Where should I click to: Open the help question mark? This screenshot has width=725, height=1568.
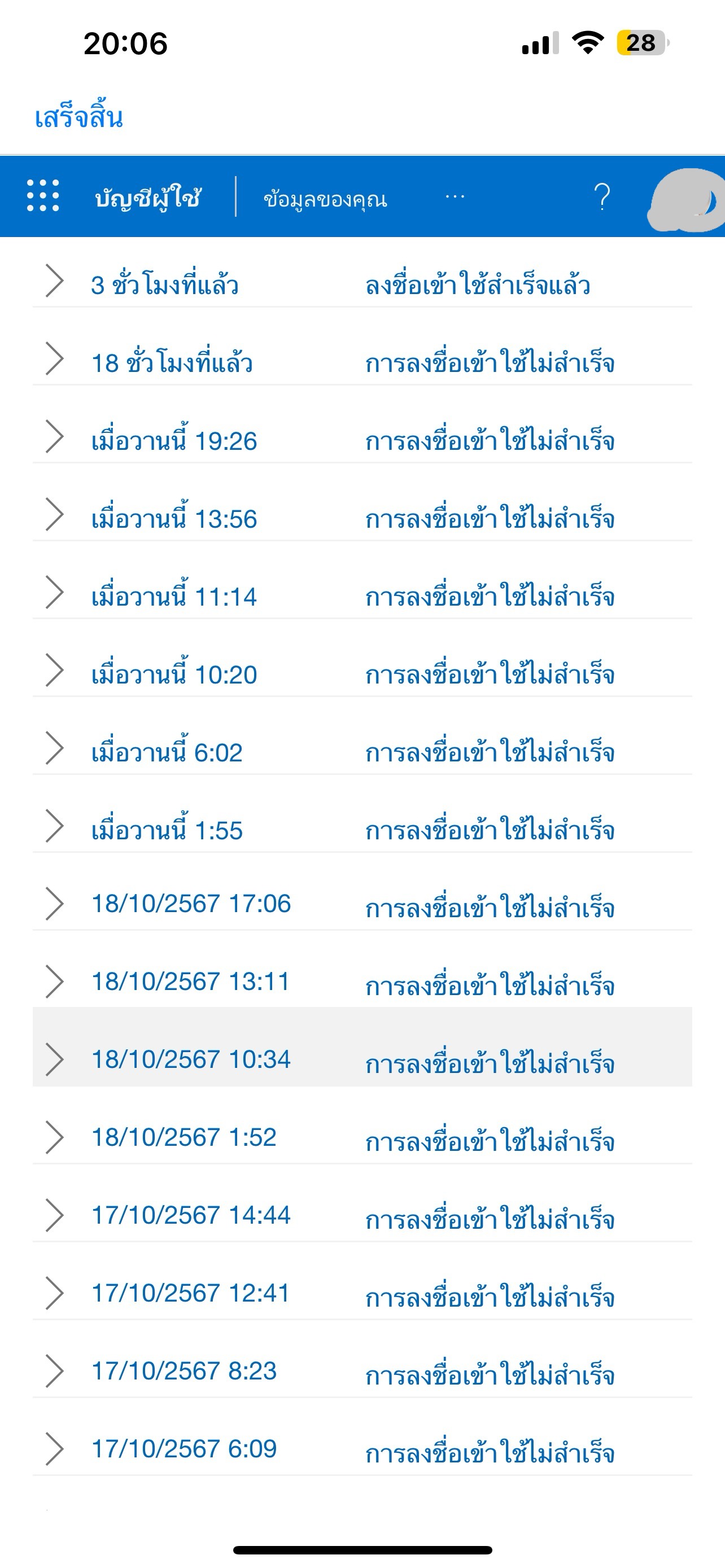[602, 196]
